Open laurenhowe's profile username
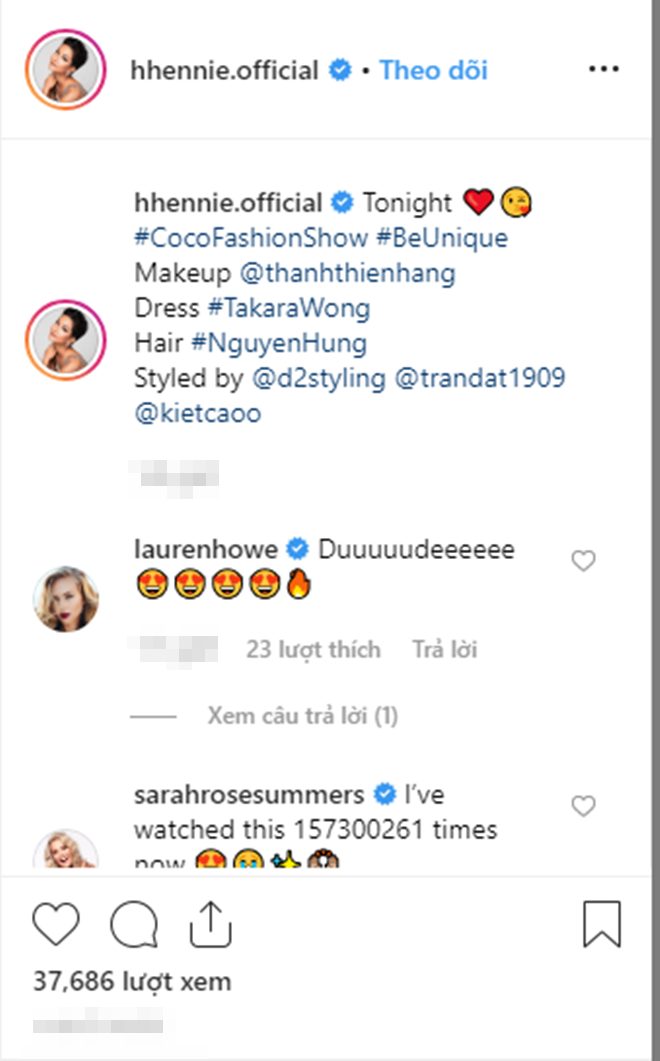Screen dimensions: 660x1061 pyautogui.click(x=205, y=549)
